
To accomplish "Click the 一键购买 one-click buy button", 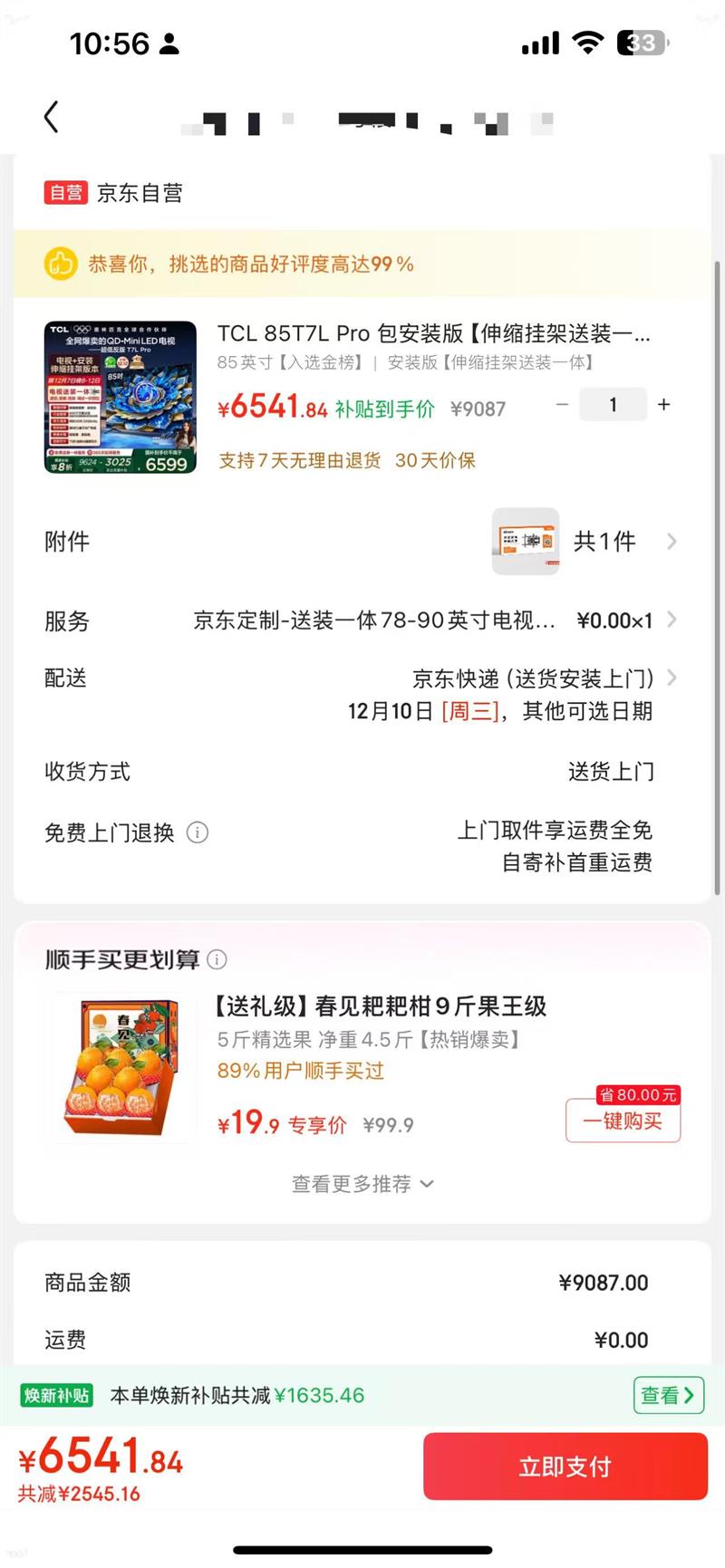I will point(623,1121).
